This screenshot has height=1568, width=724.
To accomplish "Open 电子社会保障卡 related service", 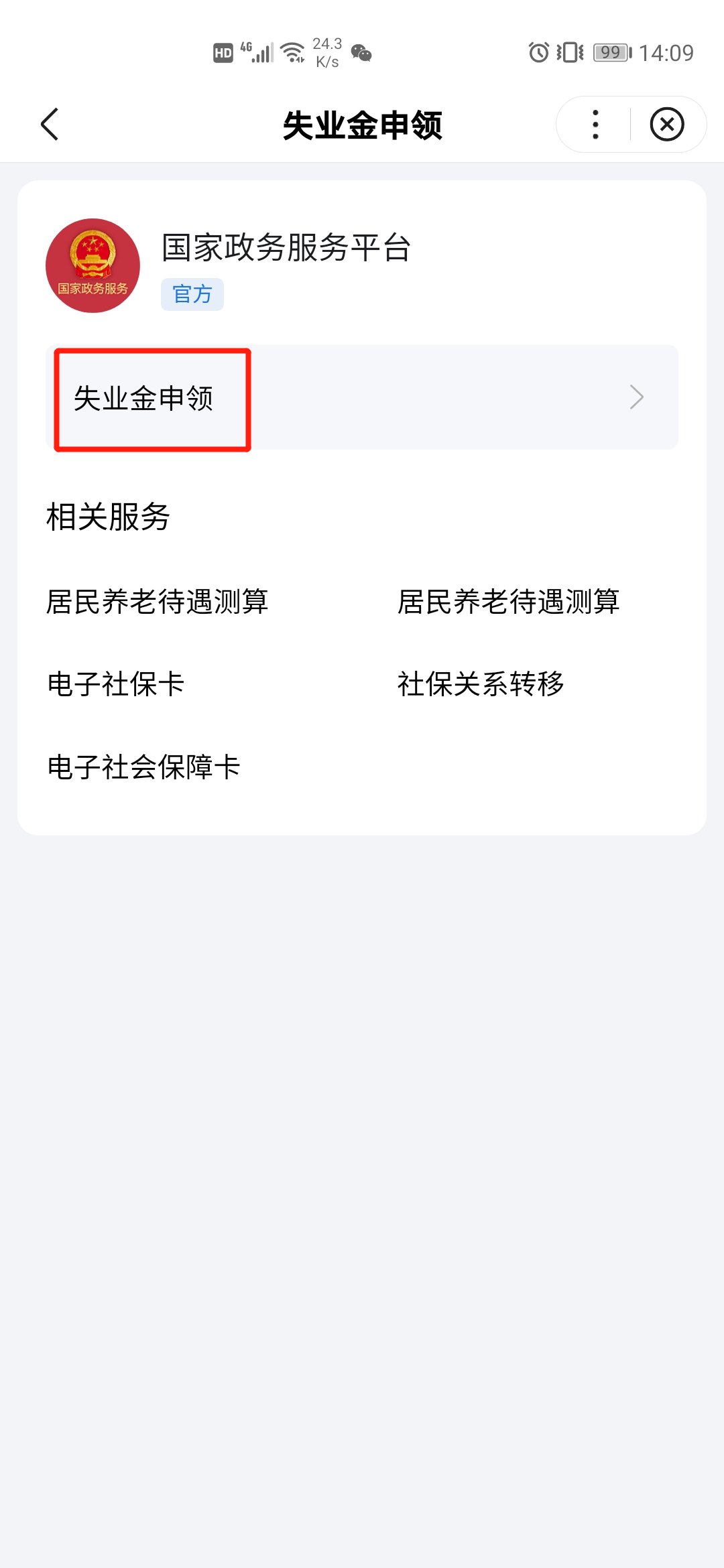I will pyautogui.click(x=143, y=767).
